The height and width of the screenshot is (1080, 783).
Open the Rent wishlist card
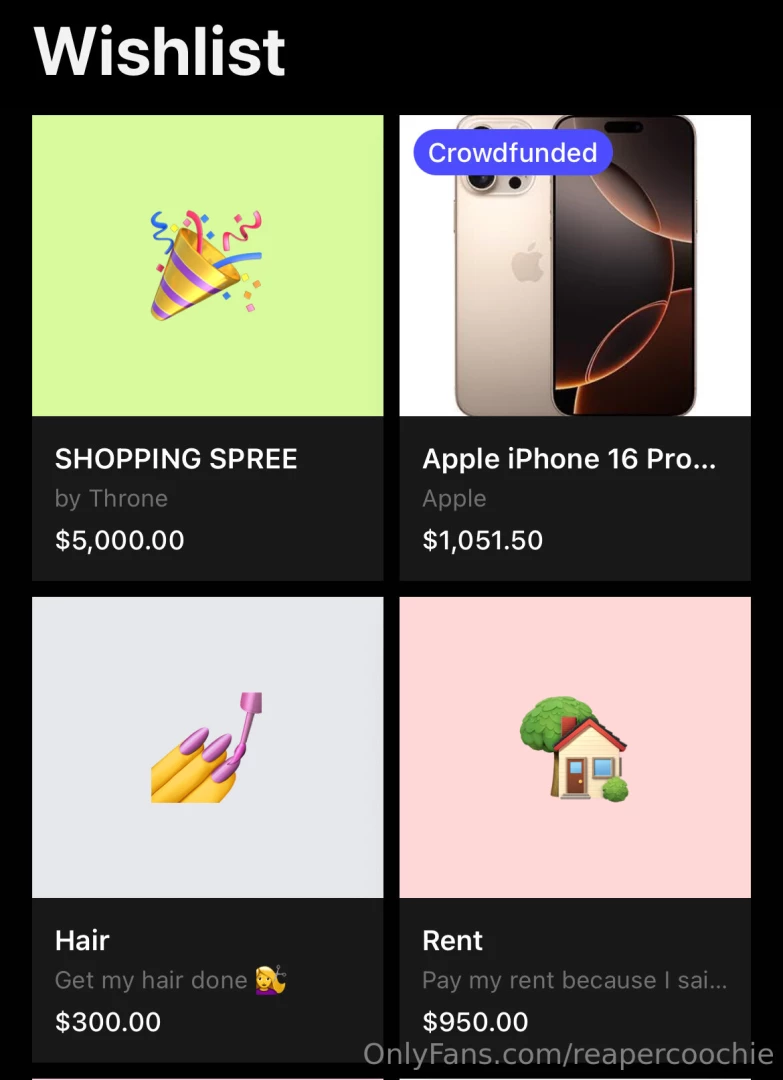[575, 828]
